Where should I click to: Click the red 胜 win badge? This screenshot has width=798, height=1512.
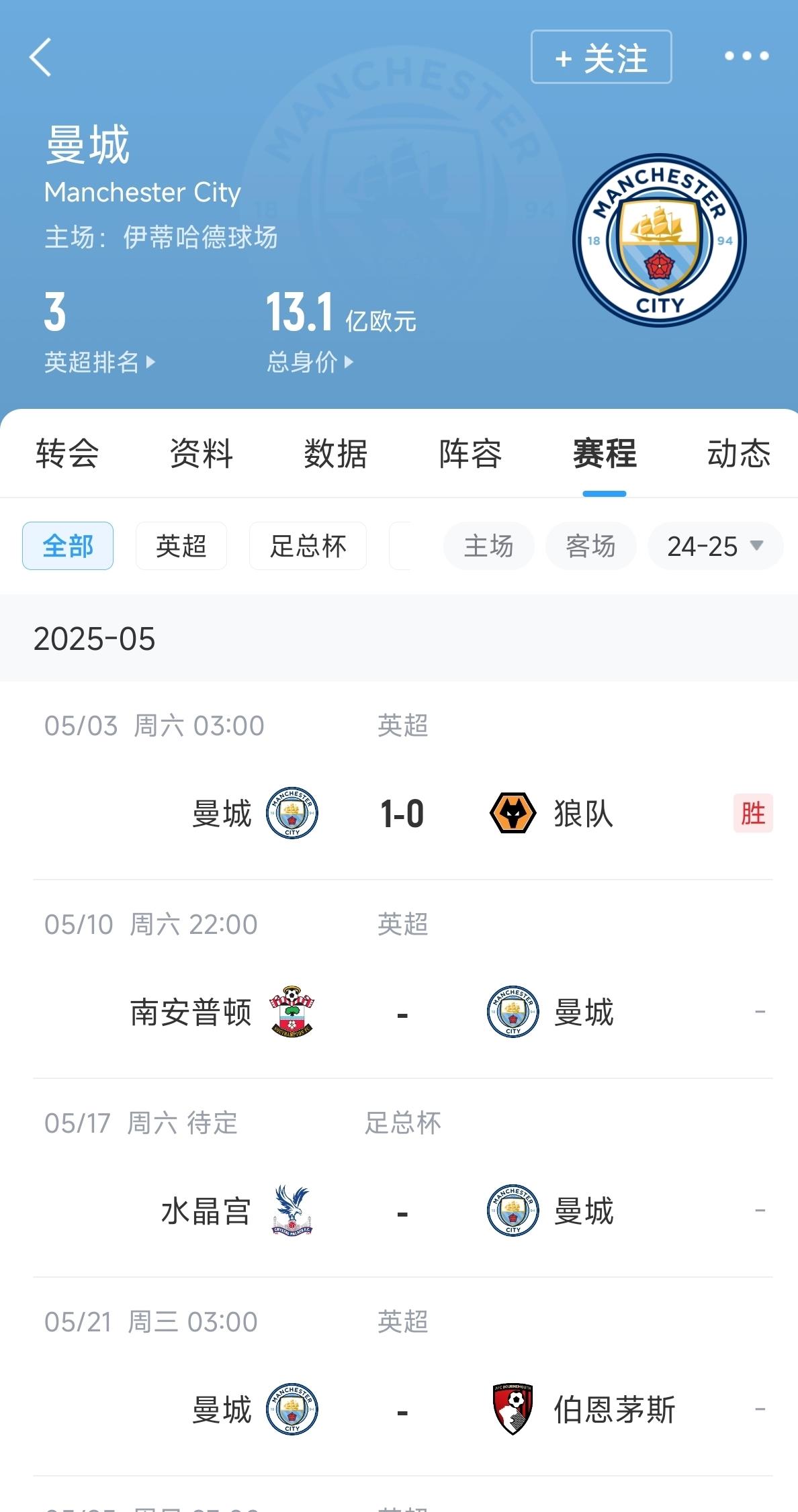tap(754, 814)
